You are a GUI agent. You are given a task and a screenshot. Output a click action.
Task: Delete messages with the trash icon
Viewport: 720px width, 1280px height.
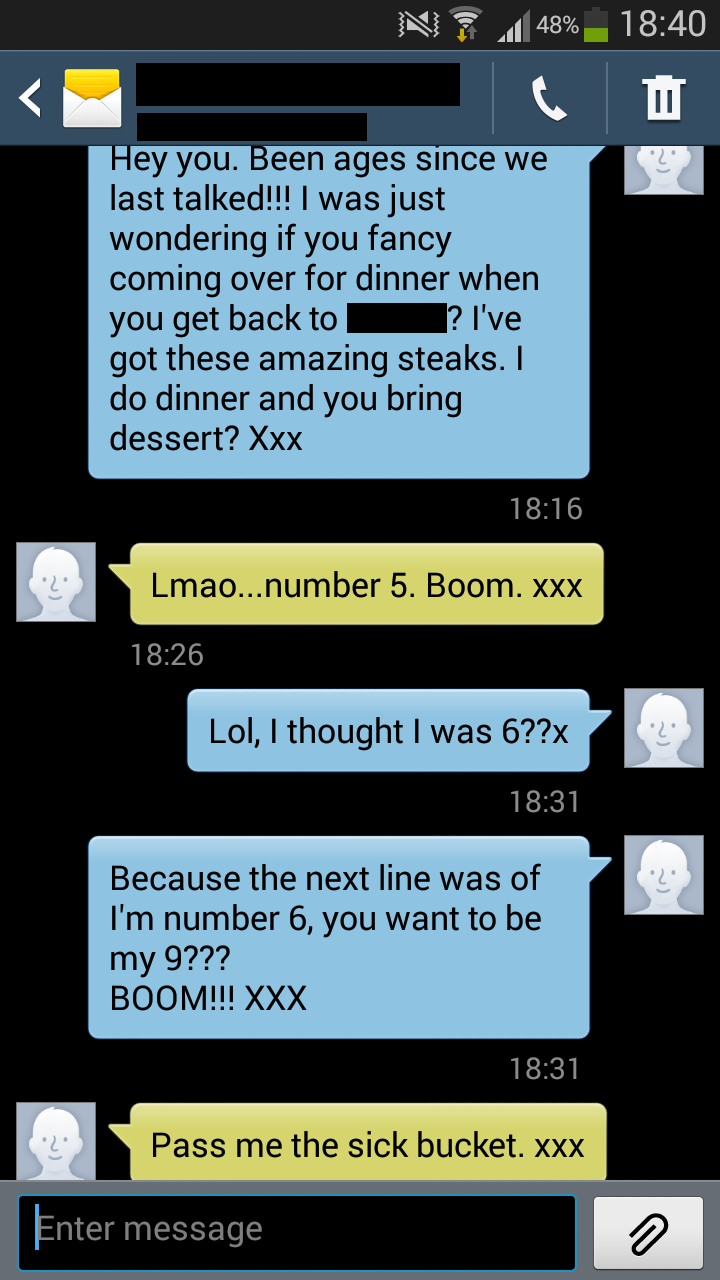(x=663, y=98)
